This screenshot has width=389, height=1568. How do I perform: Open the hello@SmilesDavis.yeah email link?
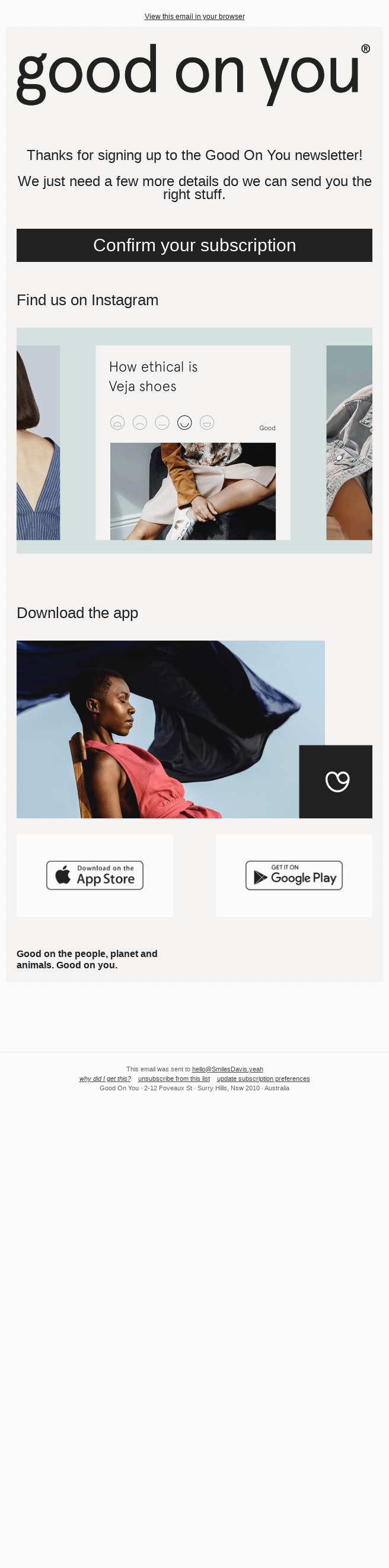[x=228, y=1069]
